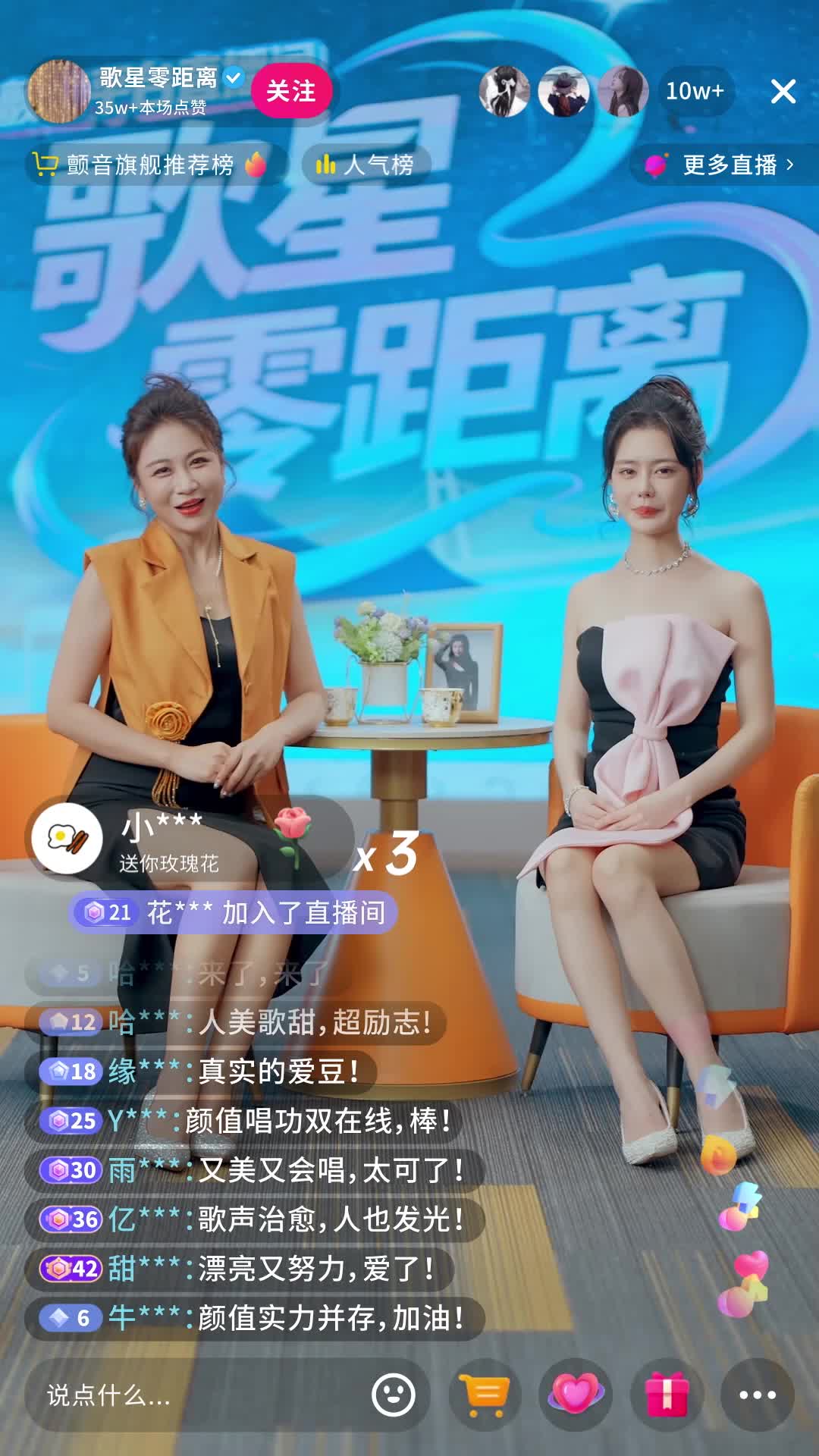Image resolution: width=819 pixels, height=1456 pixels.
Task: Open the gift panel
Action: click(667, 1394)
